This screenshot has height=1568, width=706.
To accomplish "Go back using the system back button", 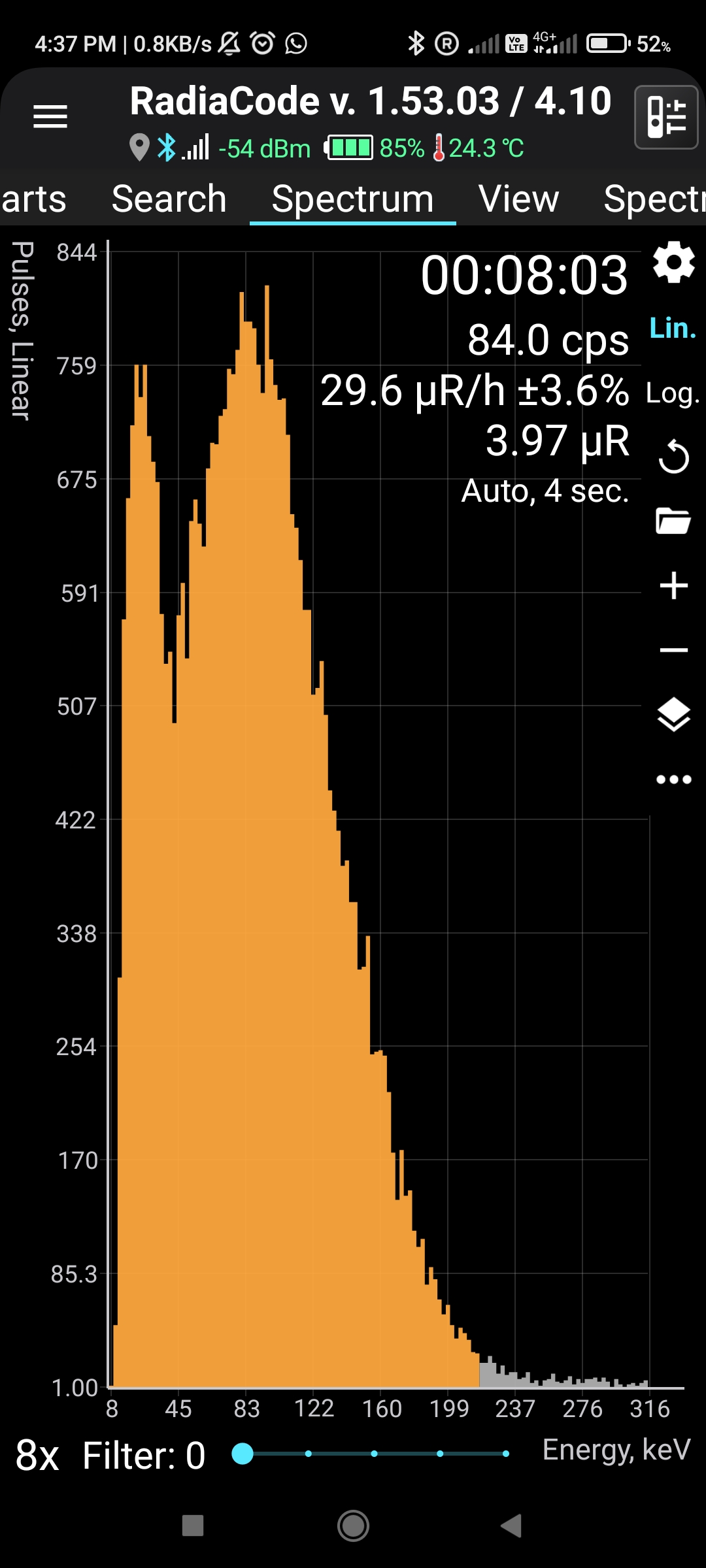I will click(x=511, y=1526).
